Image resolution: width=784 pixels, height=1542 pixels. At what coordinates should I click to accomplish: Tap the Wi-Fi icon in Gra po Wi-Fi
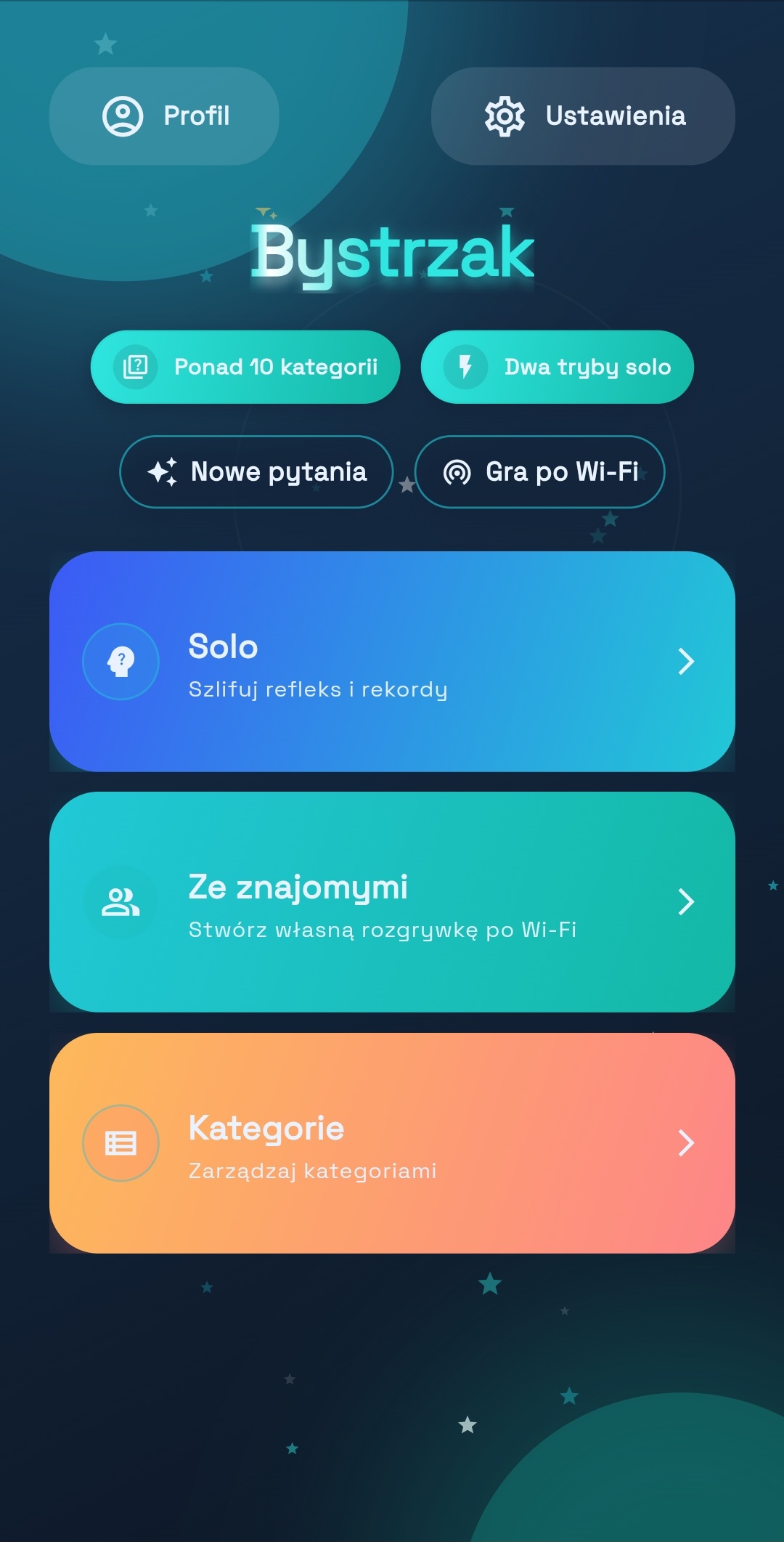457,472
